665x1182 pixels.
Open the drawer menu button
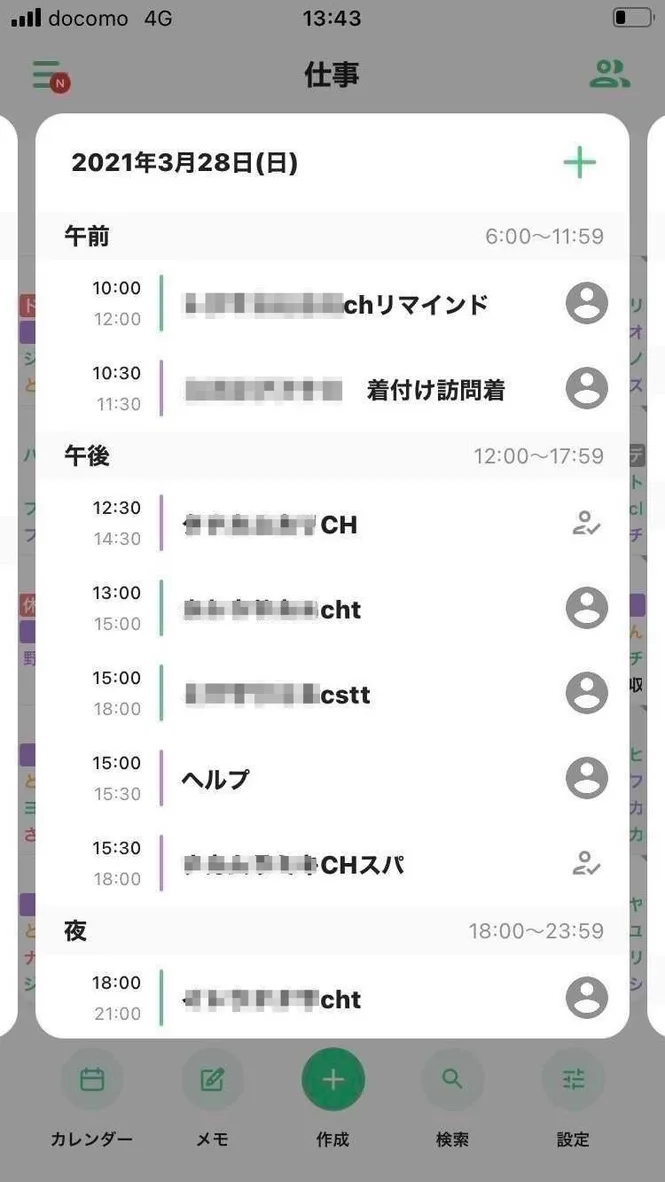[47, 75]
